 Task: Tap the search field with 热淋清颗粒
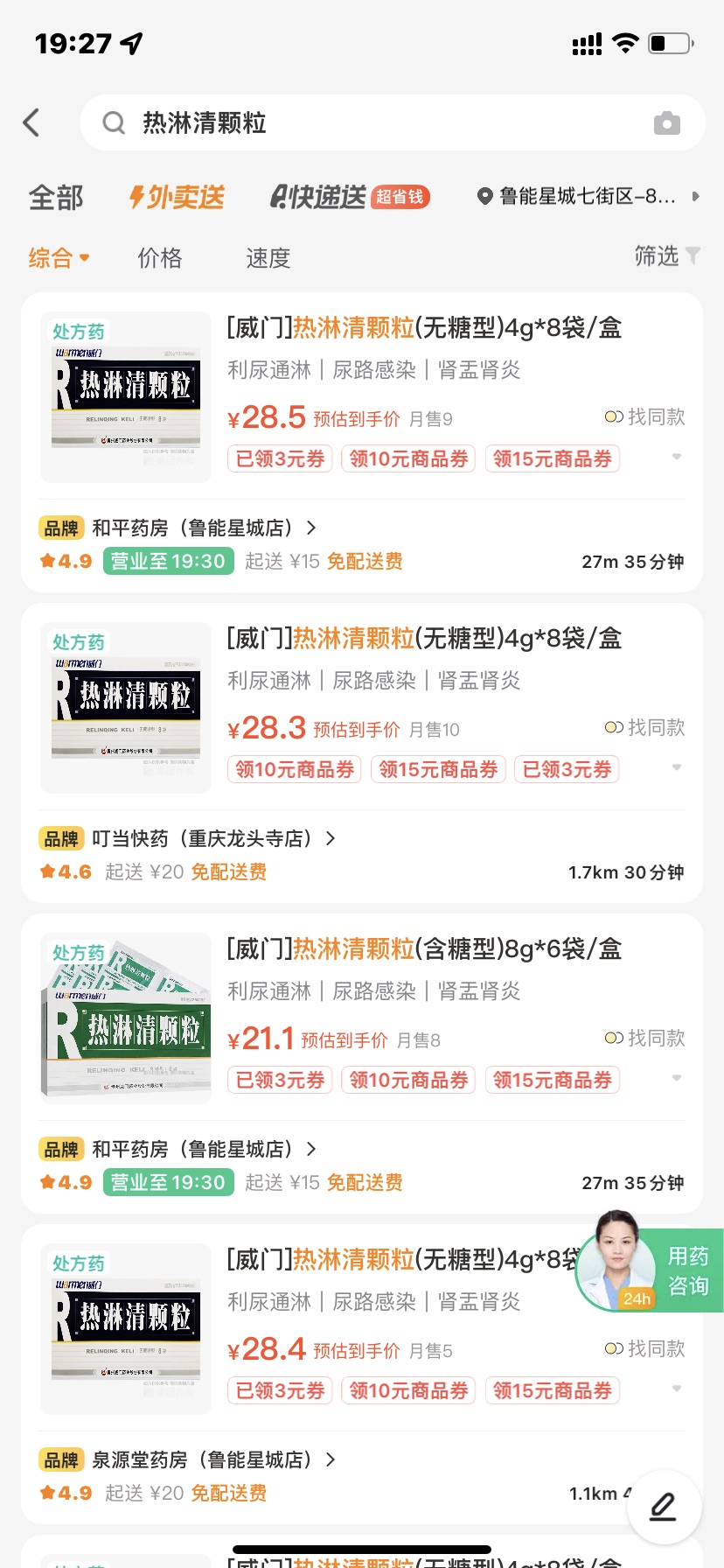367,122
